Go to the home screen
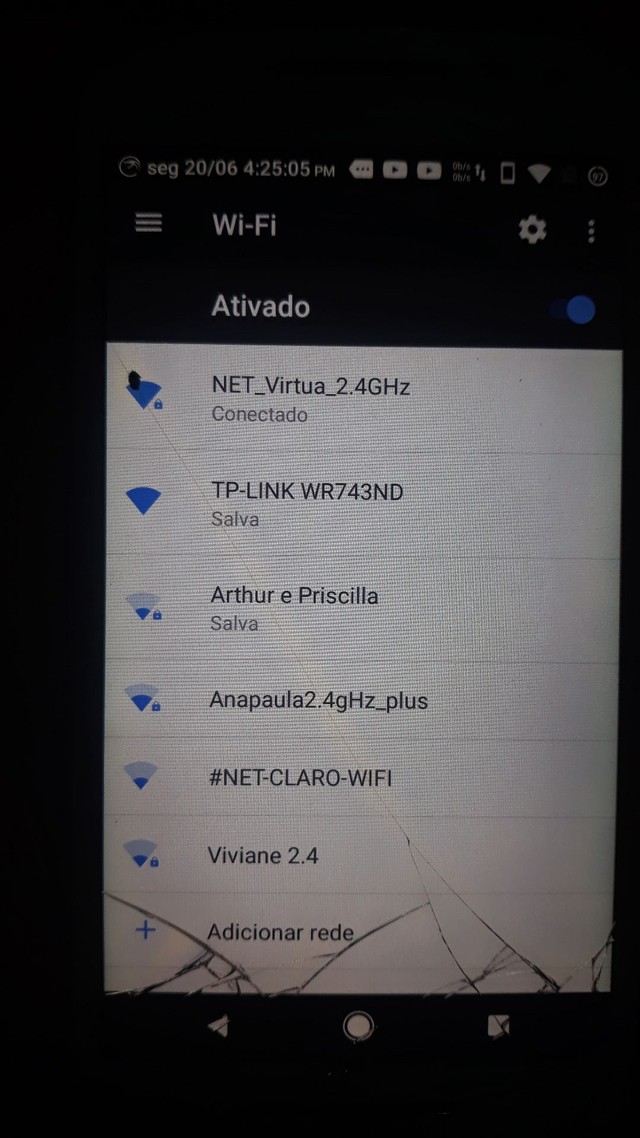 pyautogui.click(x=358, y=1026)
